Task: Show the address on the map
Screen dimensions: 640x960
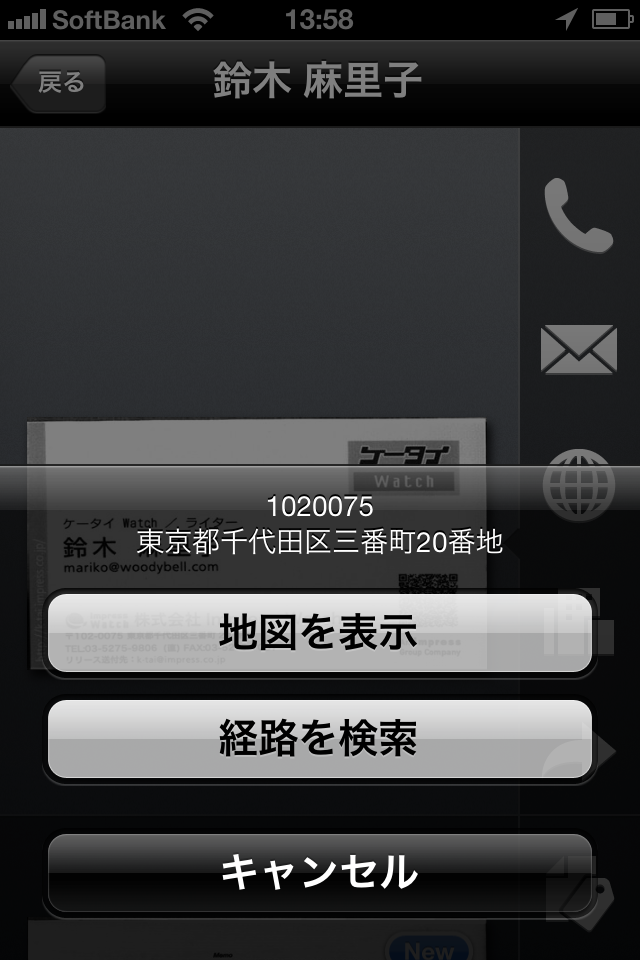Action: pos(319,632)
